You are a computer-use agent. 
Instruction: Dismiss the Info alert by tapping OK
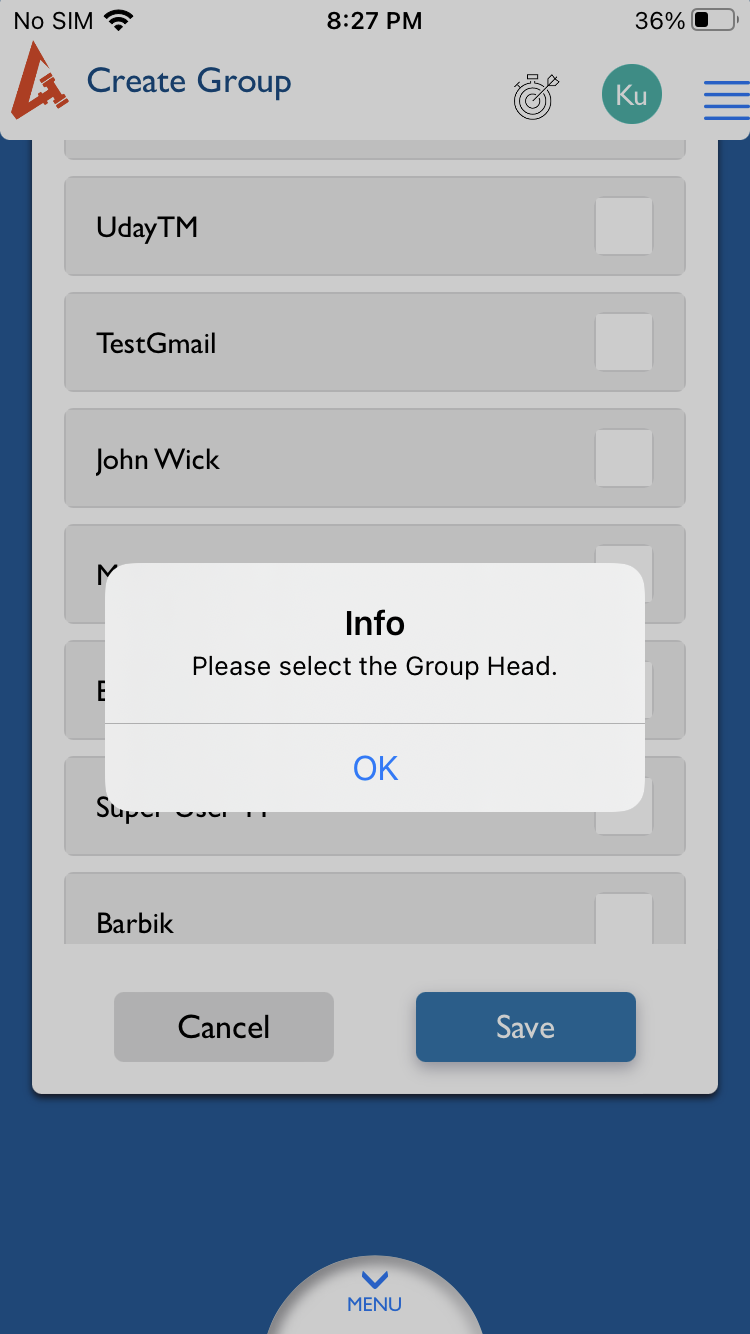374,768
